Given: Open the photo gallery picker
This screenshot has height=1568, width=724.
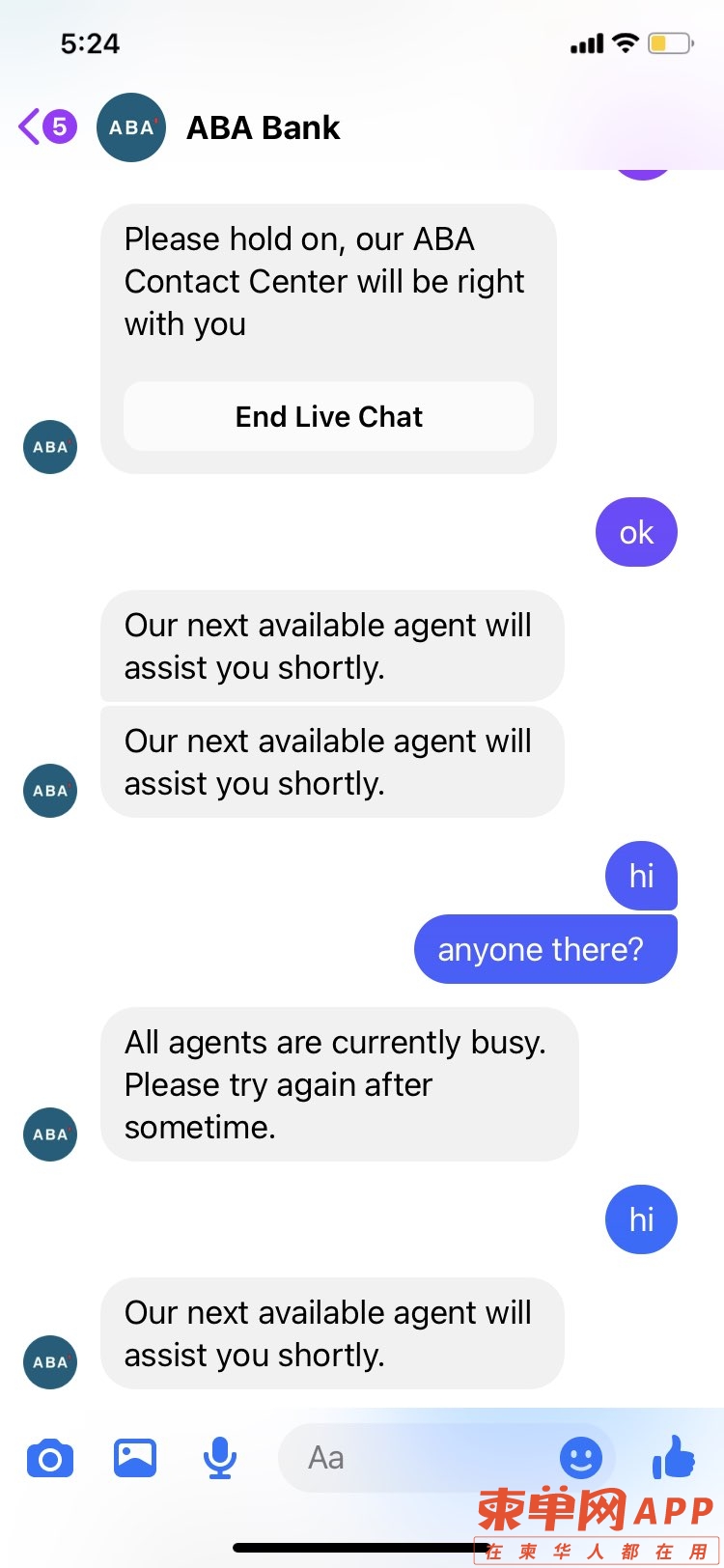Looking at the screenshot, I should tap(135, 1458).
